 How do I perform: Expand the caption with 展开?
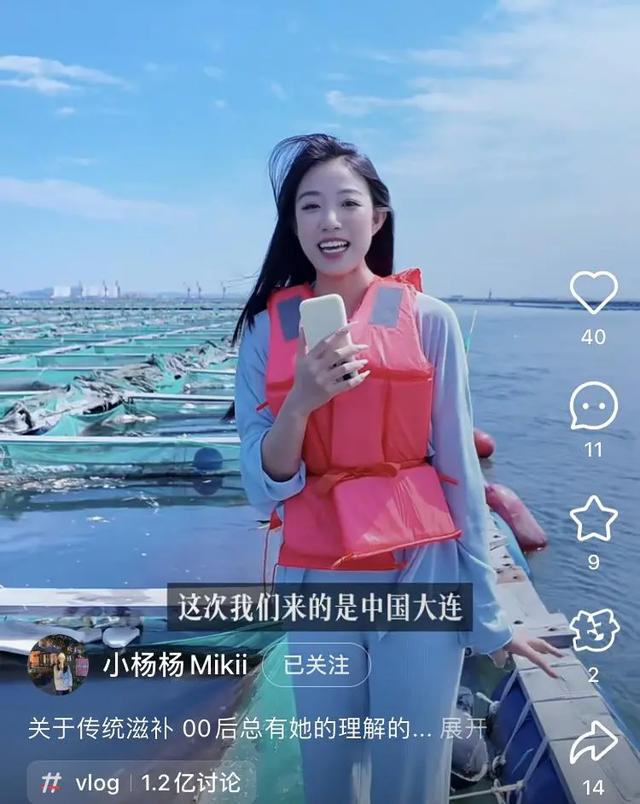(x=463, y=728)
